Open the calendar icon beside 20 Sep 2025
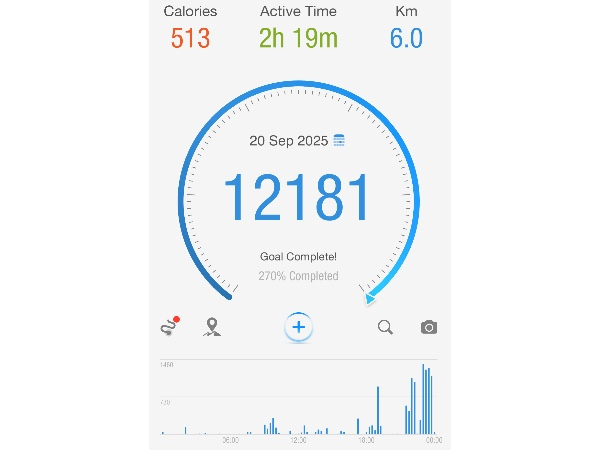 click(x=340, y=141)
